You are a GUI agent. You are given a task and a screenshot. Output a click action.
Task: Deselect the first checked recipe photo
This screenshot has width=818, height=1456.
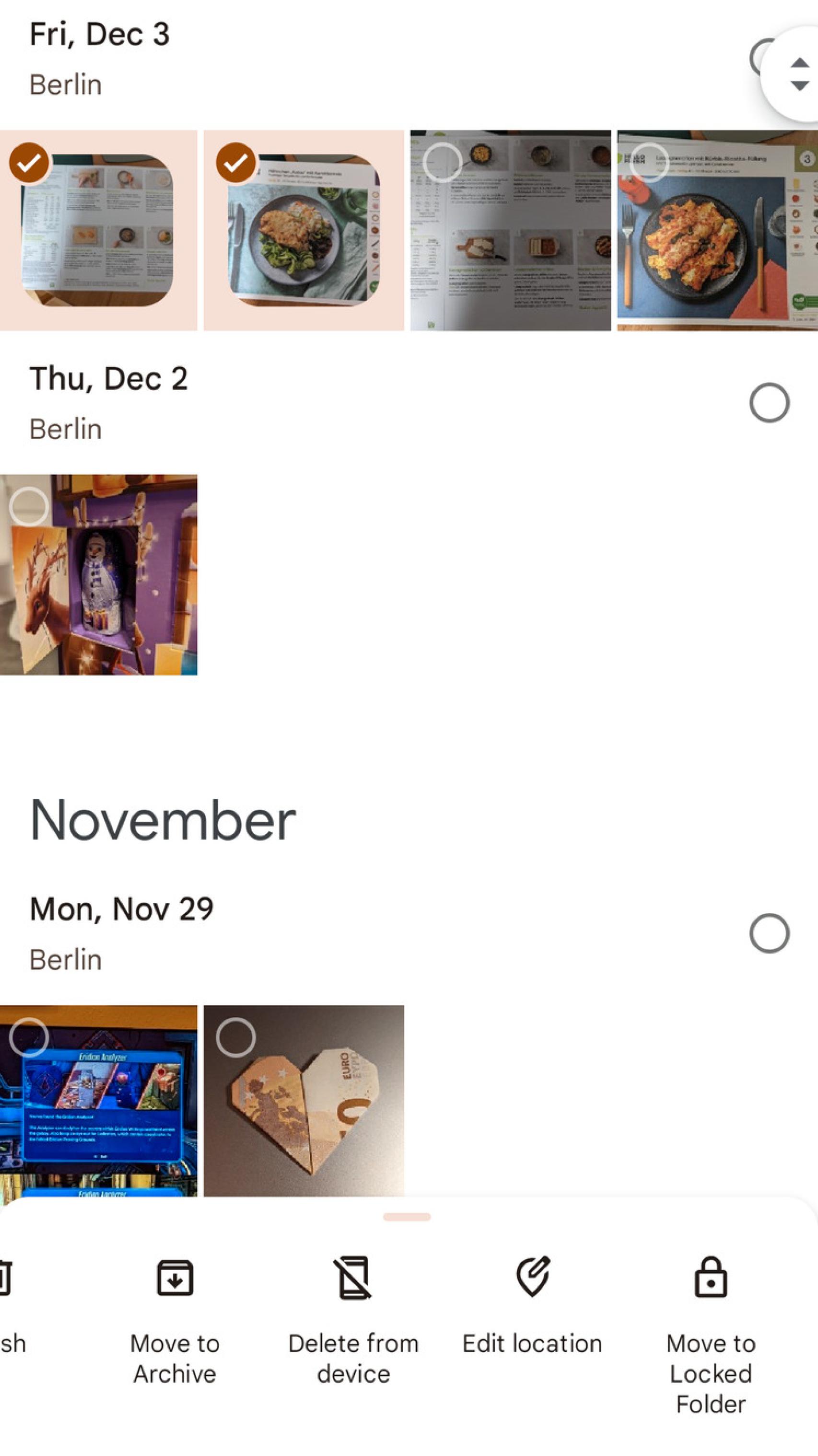click(29, 163)
